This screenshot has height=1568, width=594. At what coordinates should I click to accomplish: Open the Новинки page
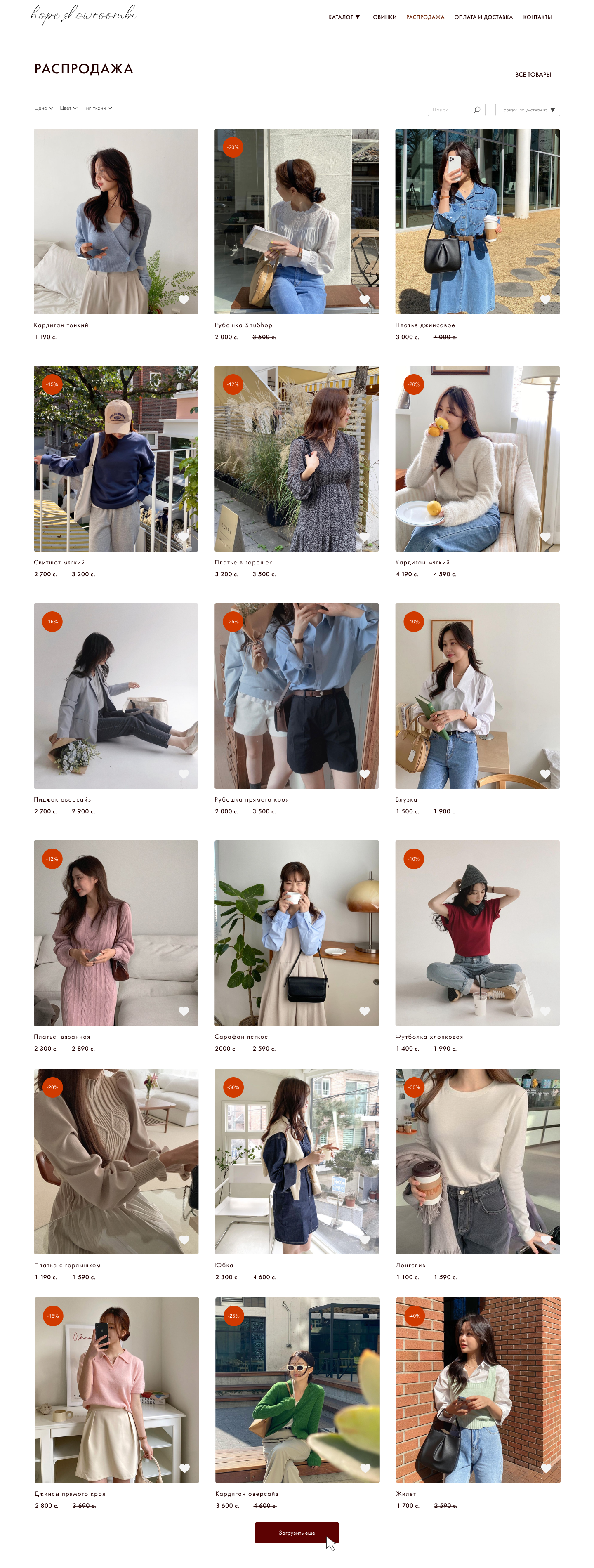(x=382, y=17)
